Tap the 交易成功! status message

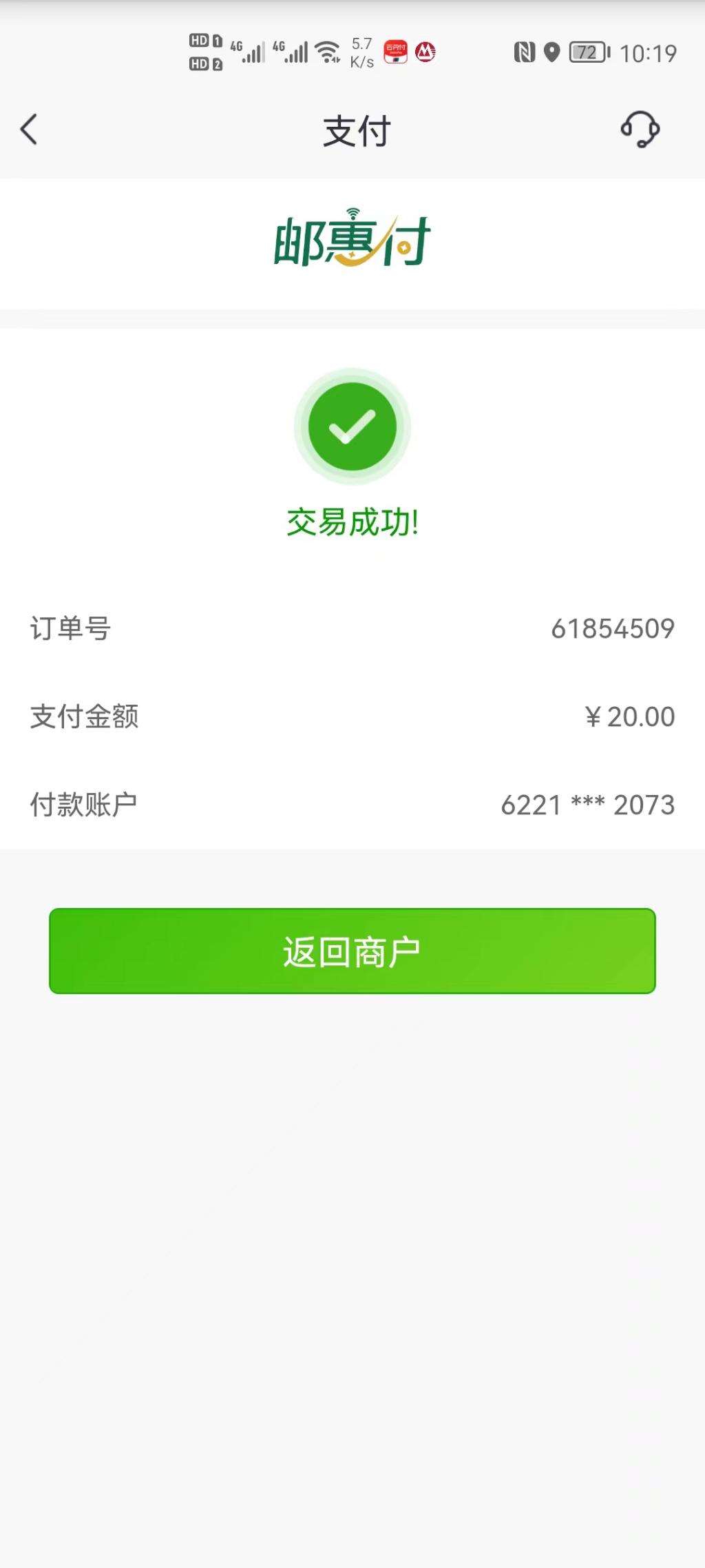(352, 522)
